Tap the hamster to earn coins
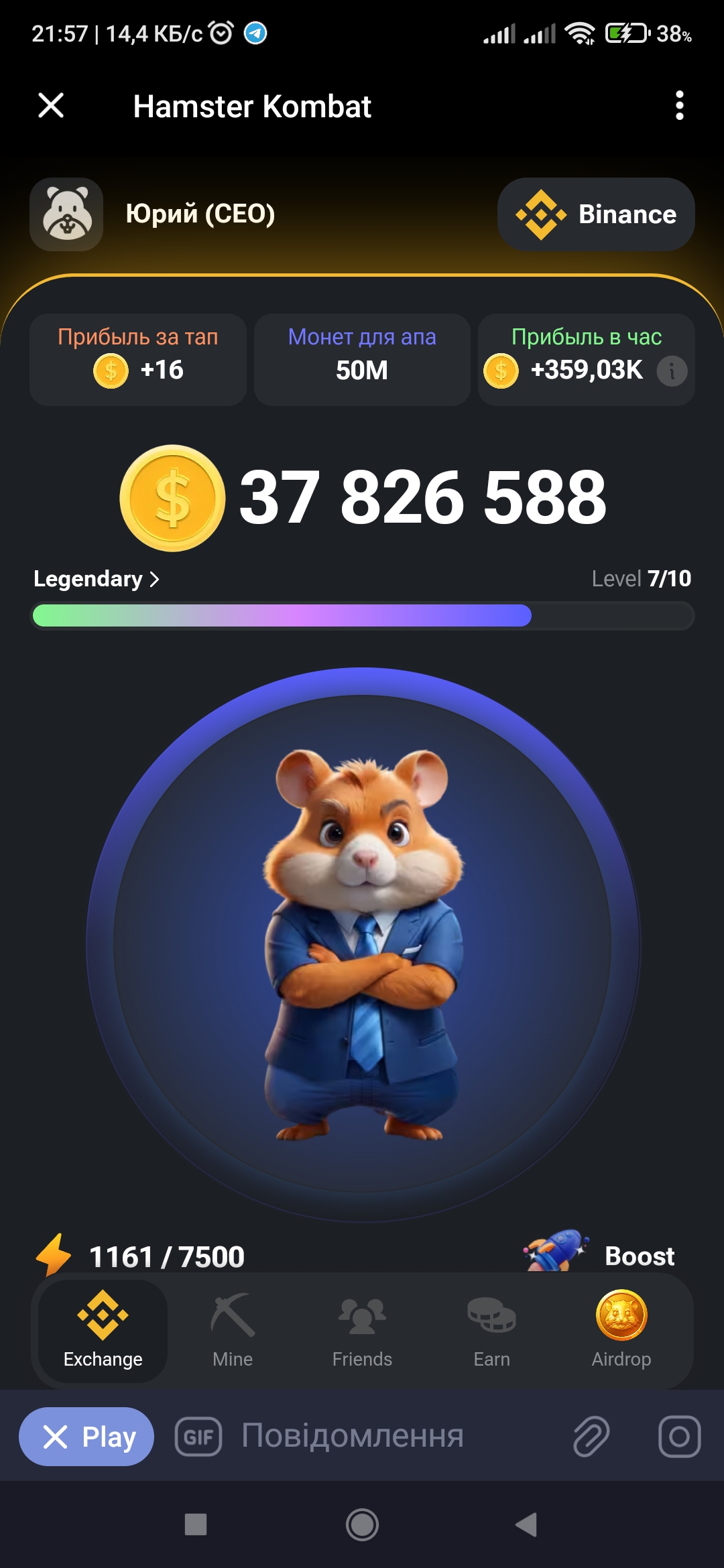Viewport: 724px width, 1568px height. pos(363,945)
